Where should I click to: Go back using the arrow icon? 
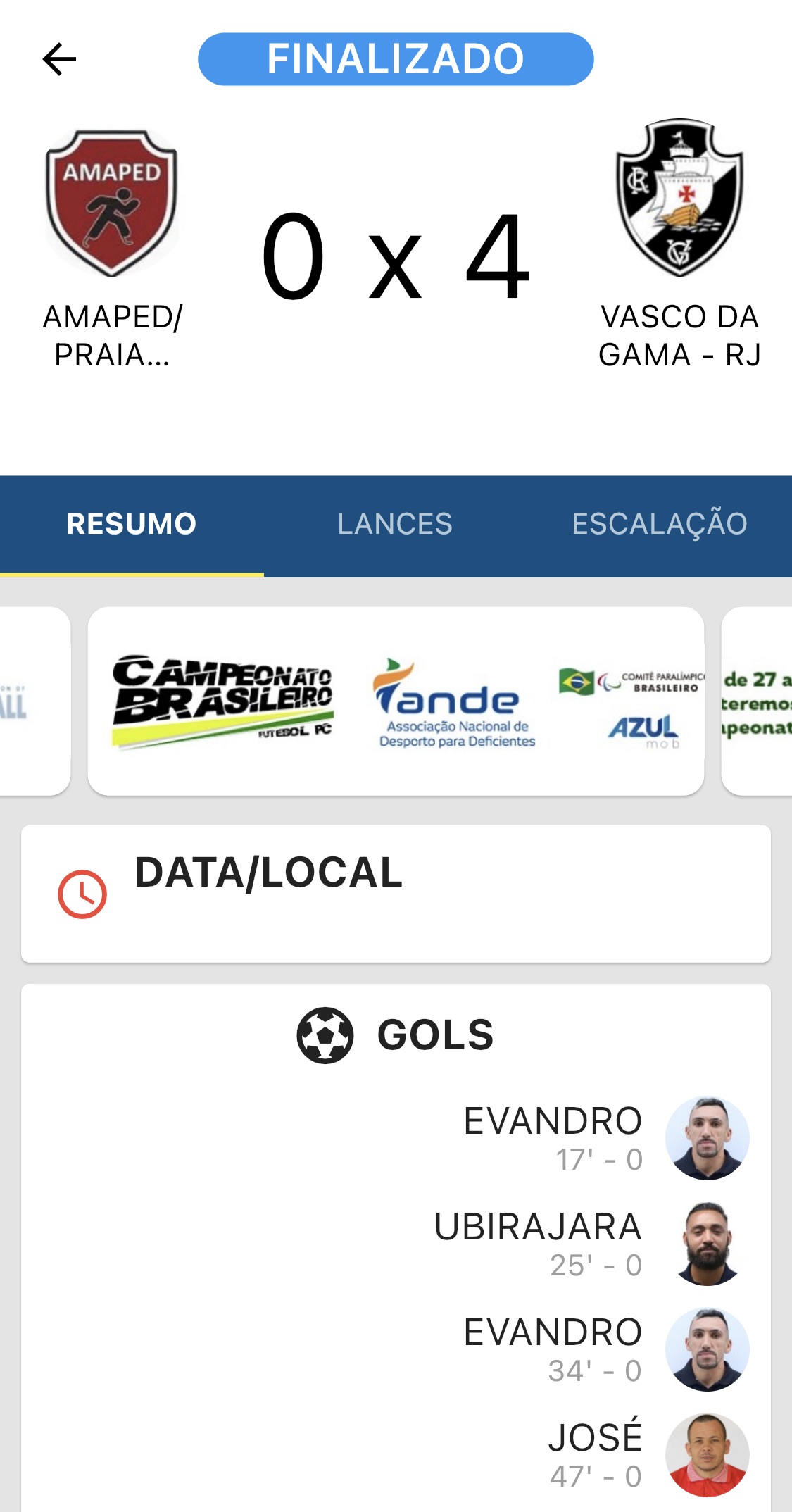click(59, 59)
